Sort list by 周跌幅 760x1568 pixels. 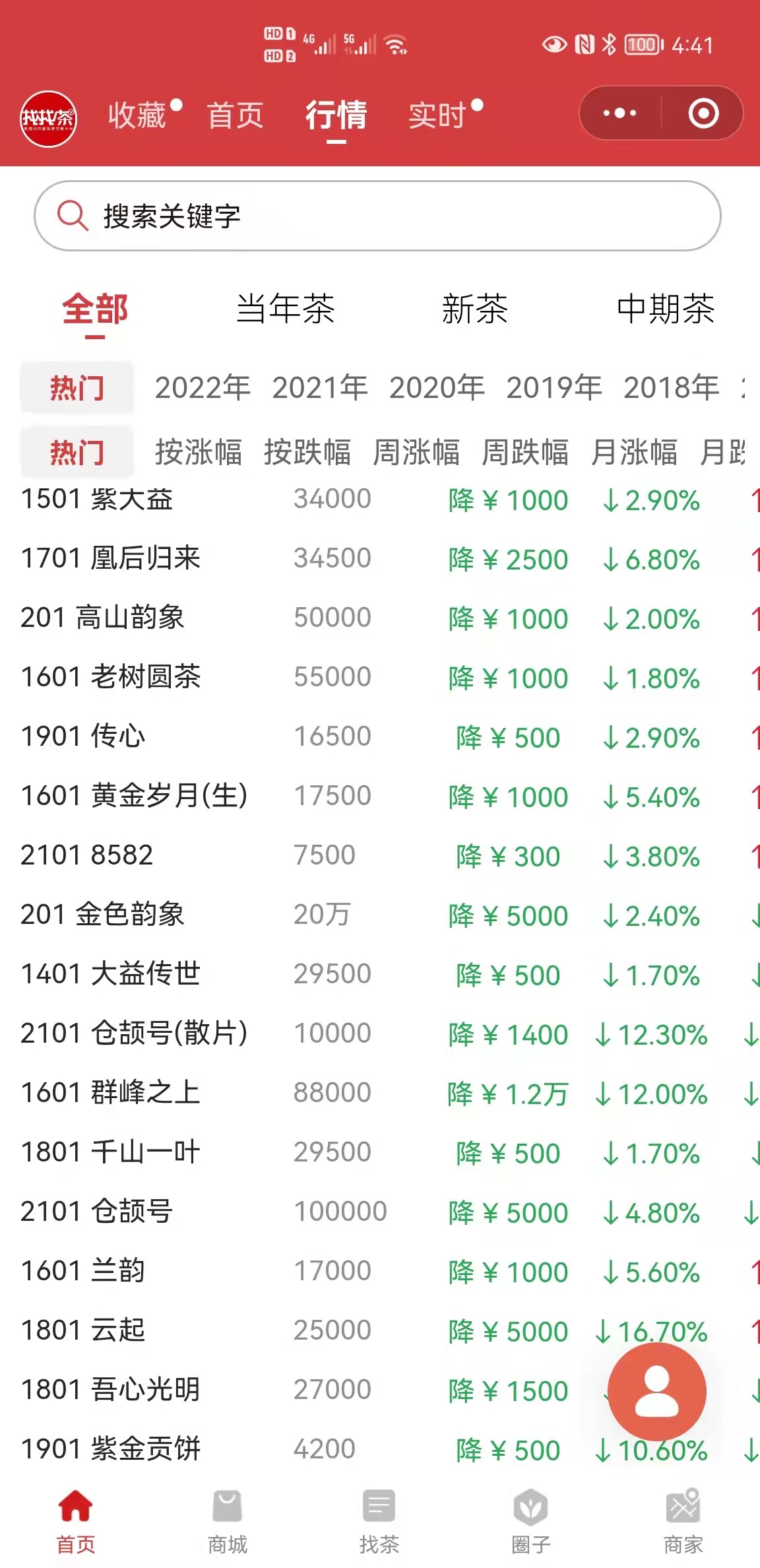tap(525, 453)
